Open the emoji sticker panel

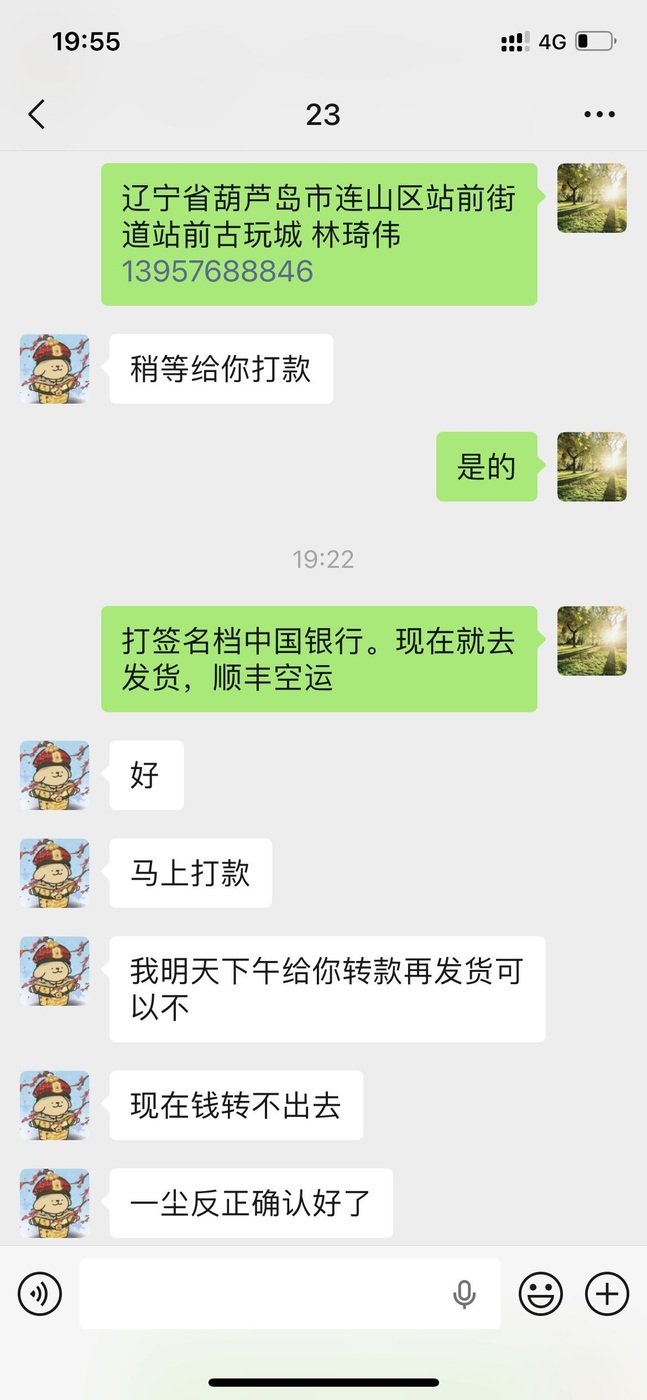tap(540, 1294)
